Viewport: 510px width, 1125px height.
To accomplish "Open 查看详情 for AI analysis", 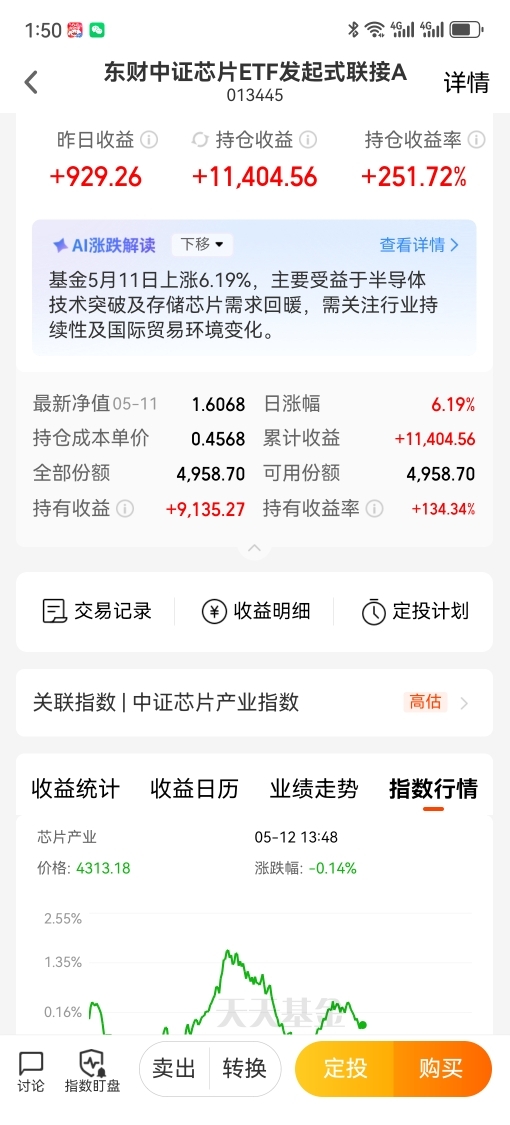I will point(420,245).
